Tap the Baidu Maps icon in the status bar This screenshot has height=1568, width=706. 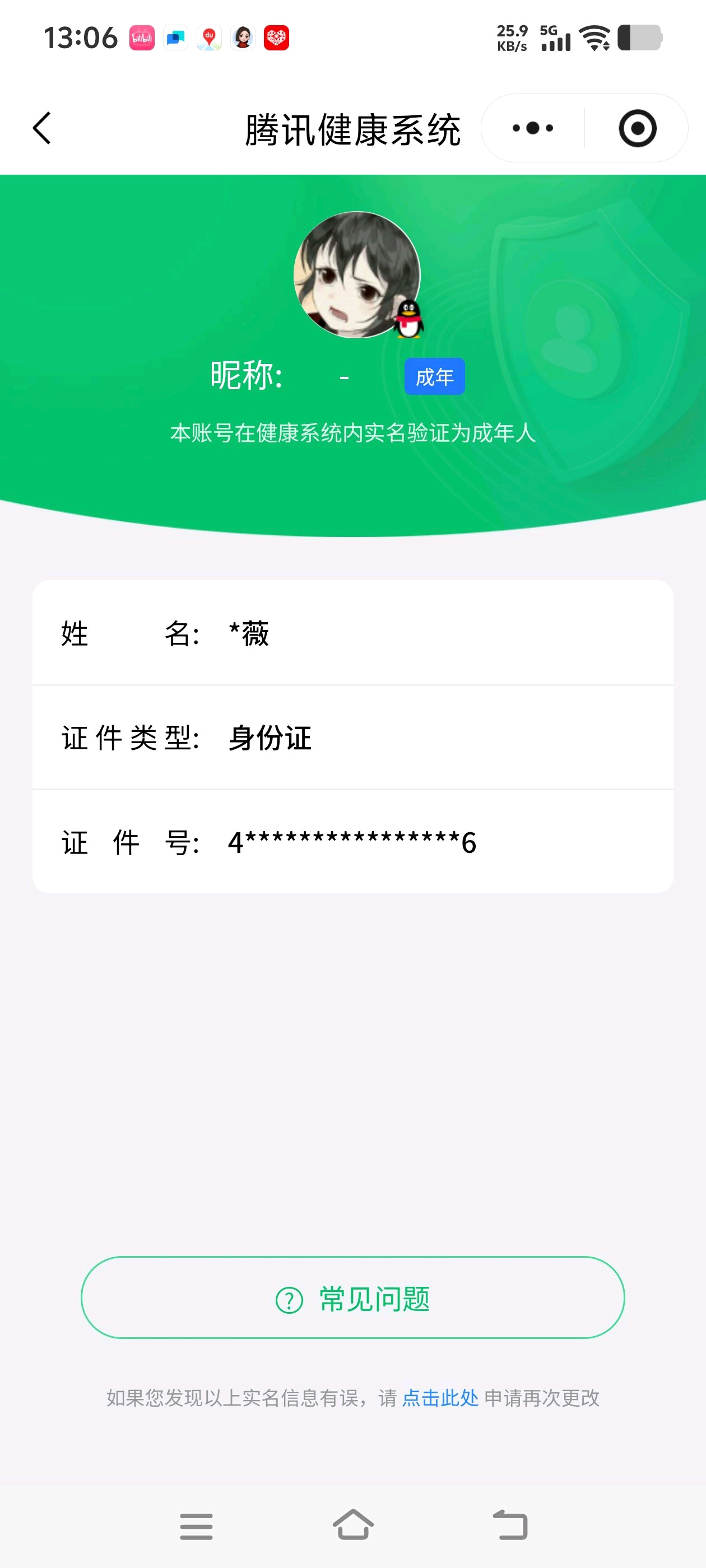(x=208, y=38)
